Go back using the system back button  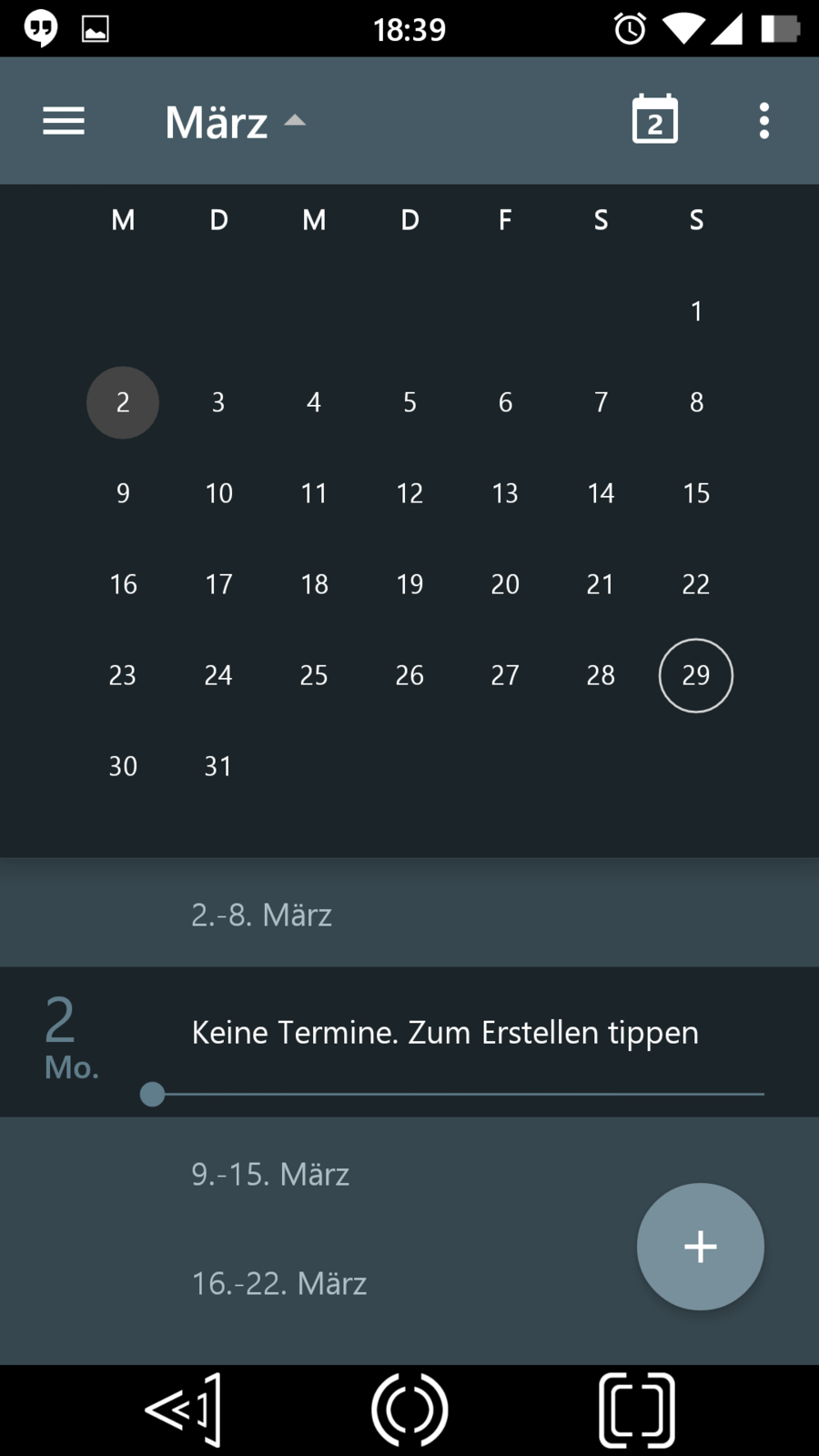(x=184, y=1410)
